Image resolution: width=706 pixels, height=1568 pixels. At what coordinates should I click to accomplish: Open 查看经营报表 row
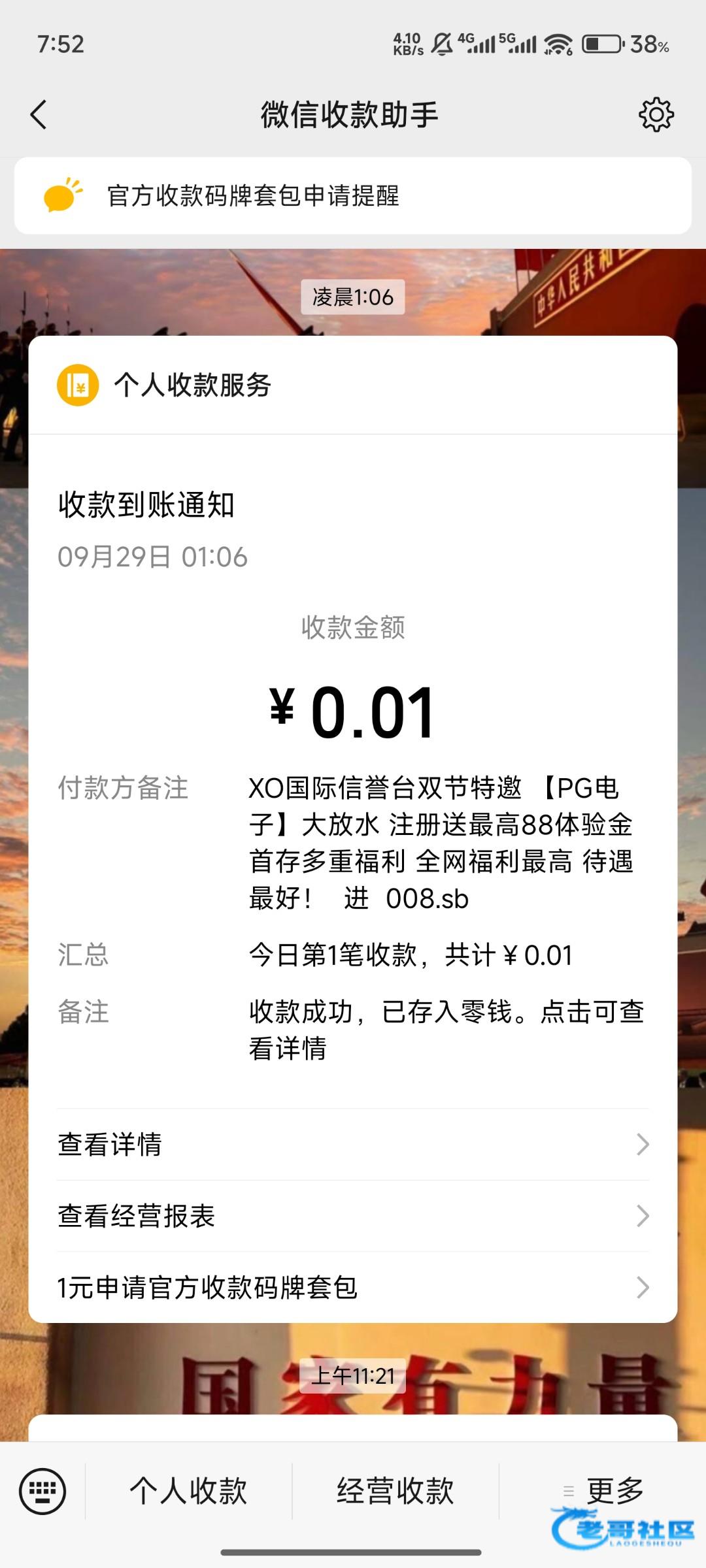coord(353,1216)
